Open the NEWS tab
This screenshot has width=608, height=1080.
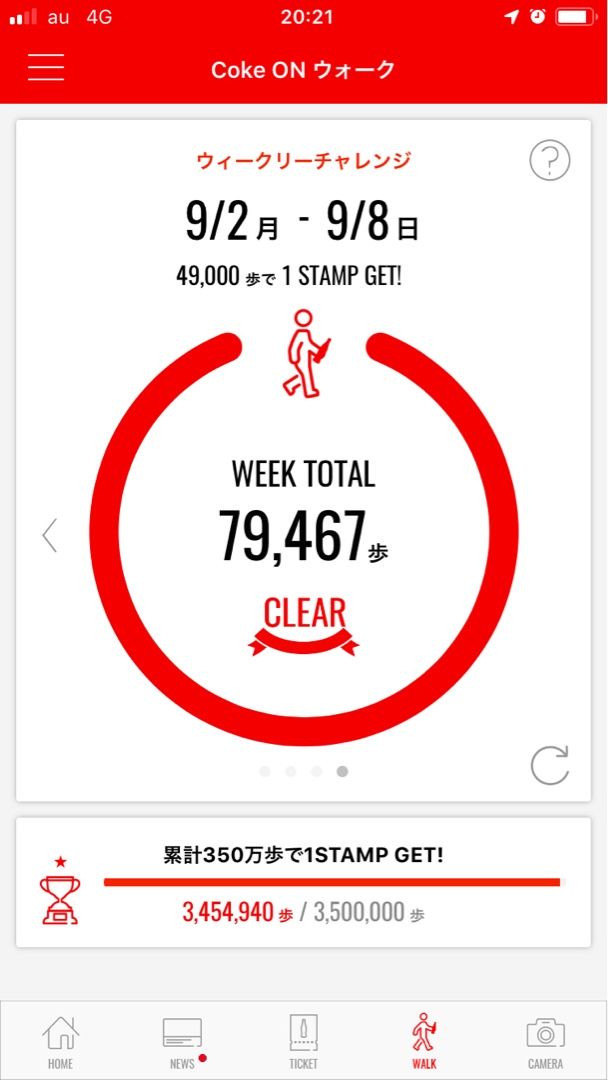tap(182, 1040)
